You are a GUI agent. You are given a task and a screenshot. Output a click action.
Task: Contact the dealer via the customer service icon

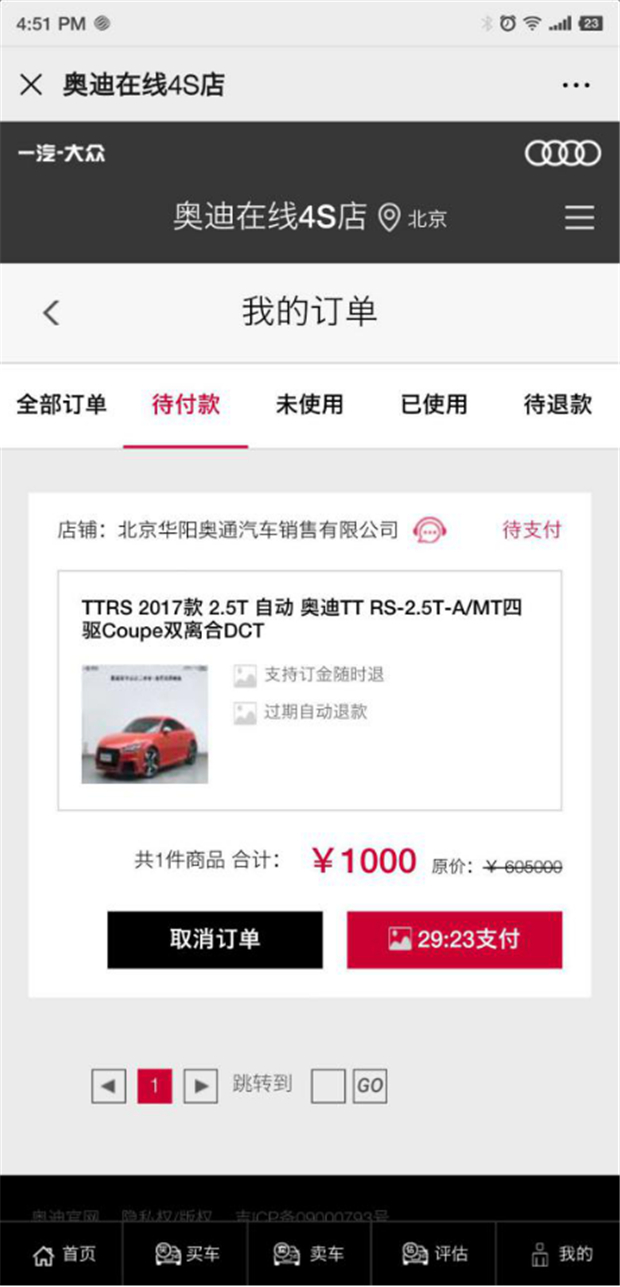click(x=430, y=530)
